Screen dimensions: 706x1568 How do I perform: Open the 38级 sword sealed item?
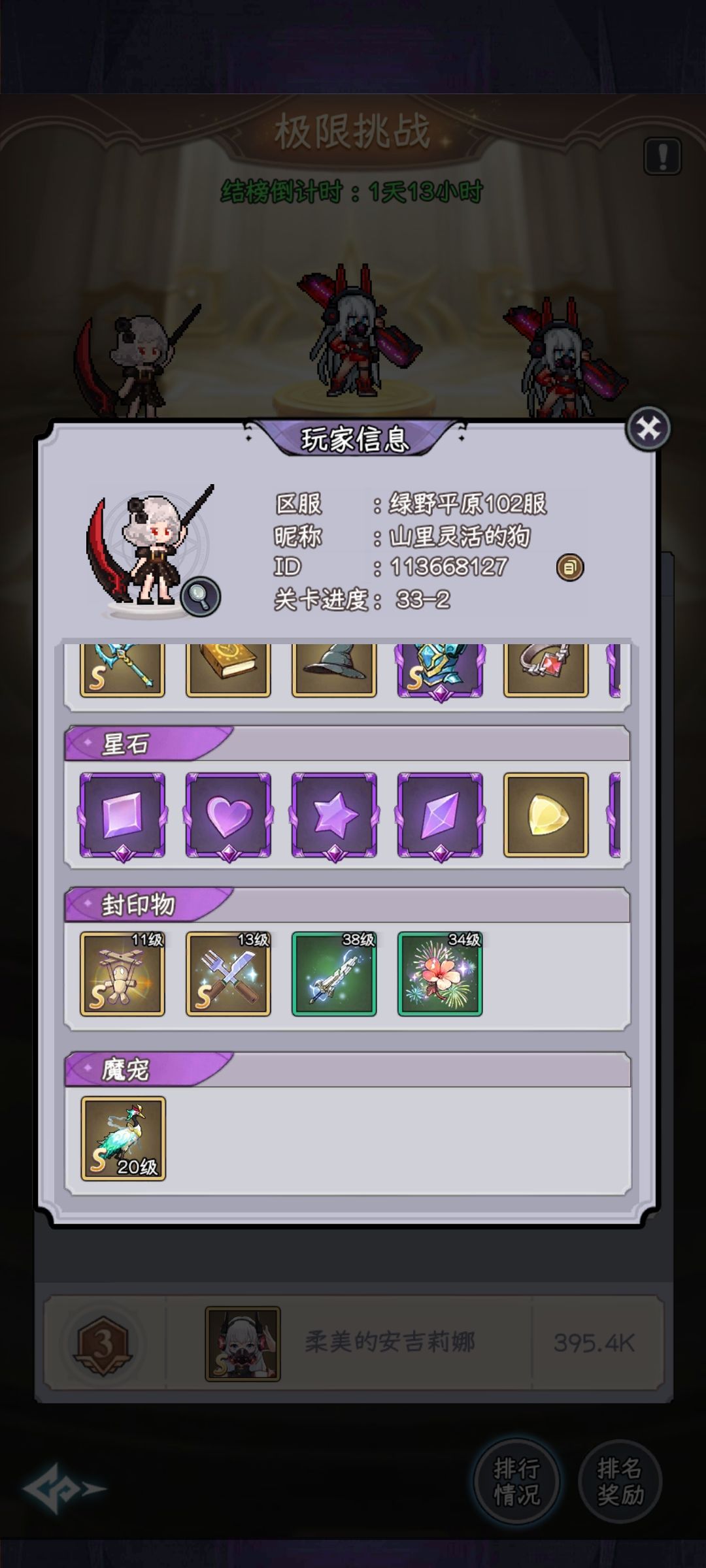(334, 973)
